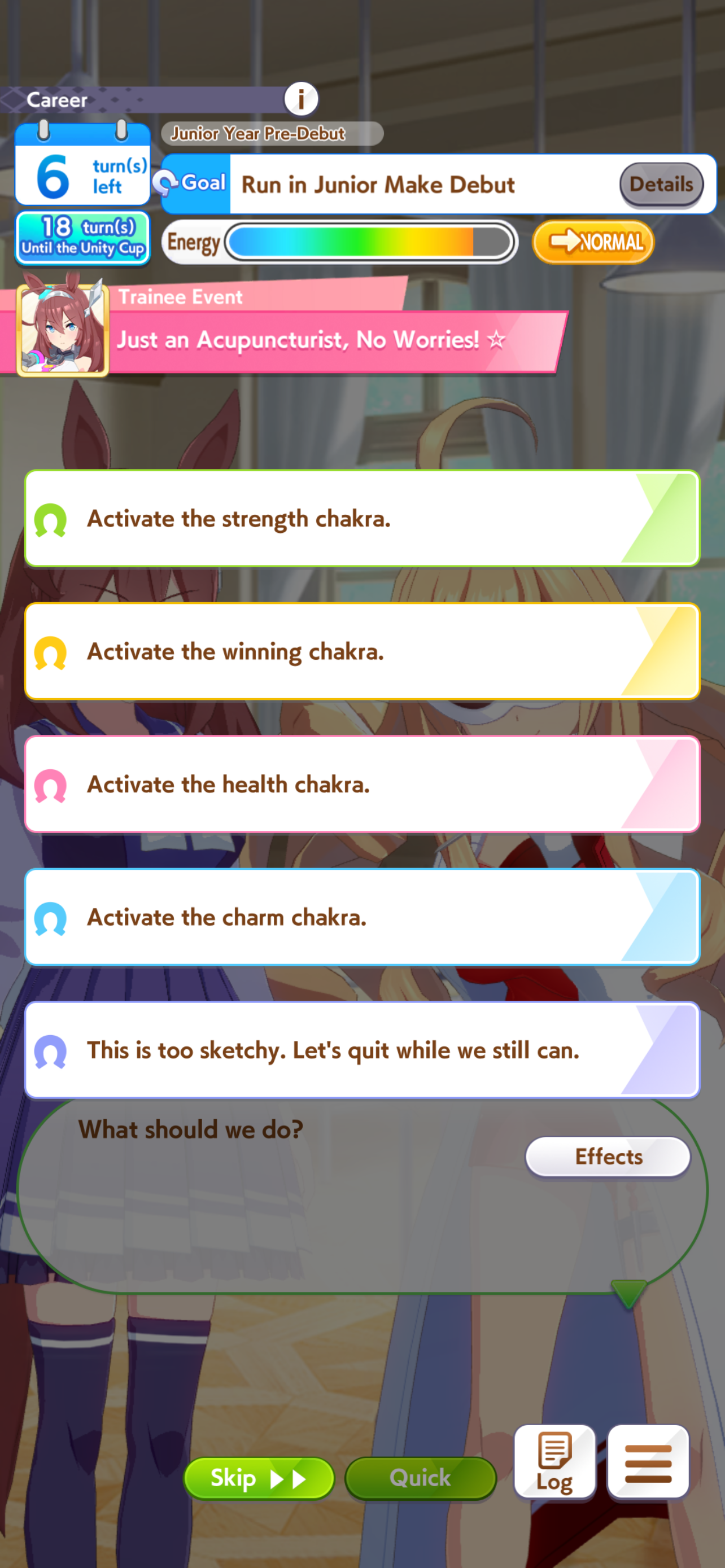The image size is (725, 1568).
Task: View choice Effects
Action: click(608, 1157)
